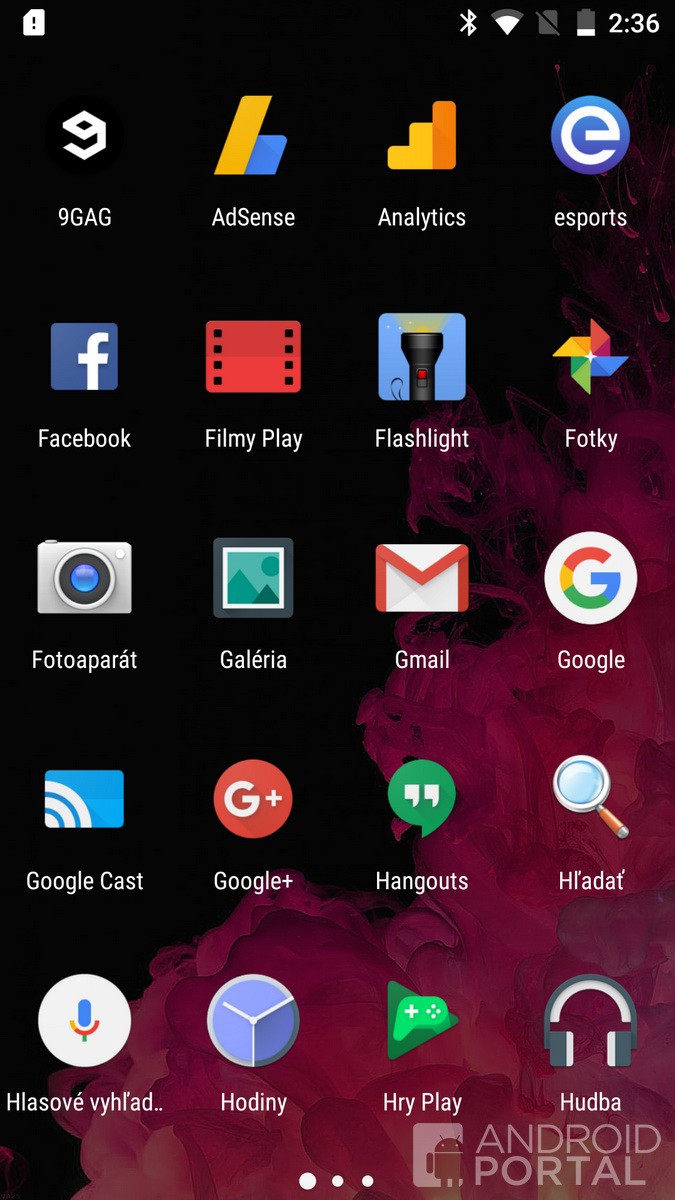Screen dimensions: 675x1200
Task: Open the Galéria app
Action: [253, 577]
